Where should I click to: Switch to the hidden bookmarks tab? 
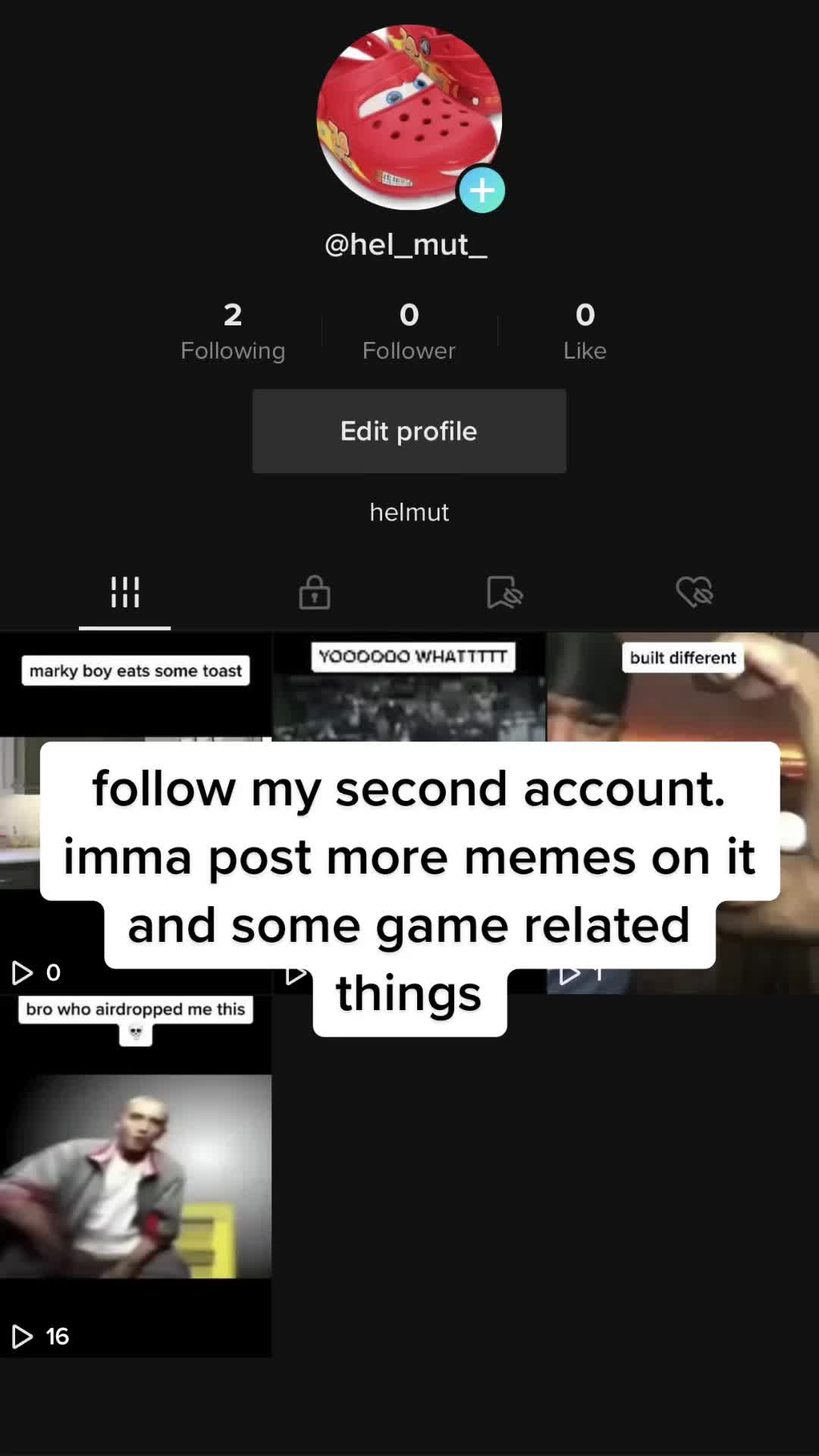tap(504, 592)
